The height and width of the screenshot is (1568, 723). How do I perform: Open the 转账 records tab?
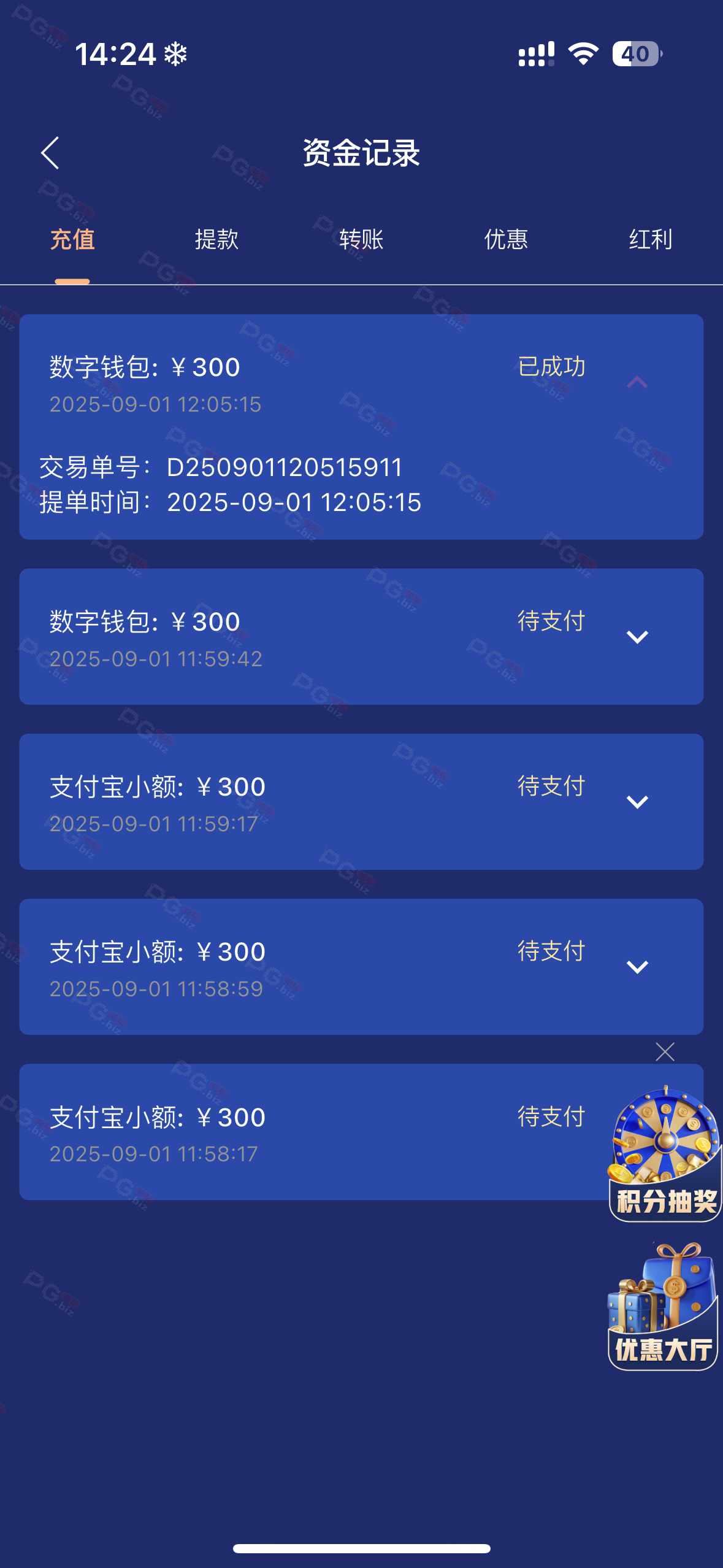pyautogui.click(x=361, y=239)
